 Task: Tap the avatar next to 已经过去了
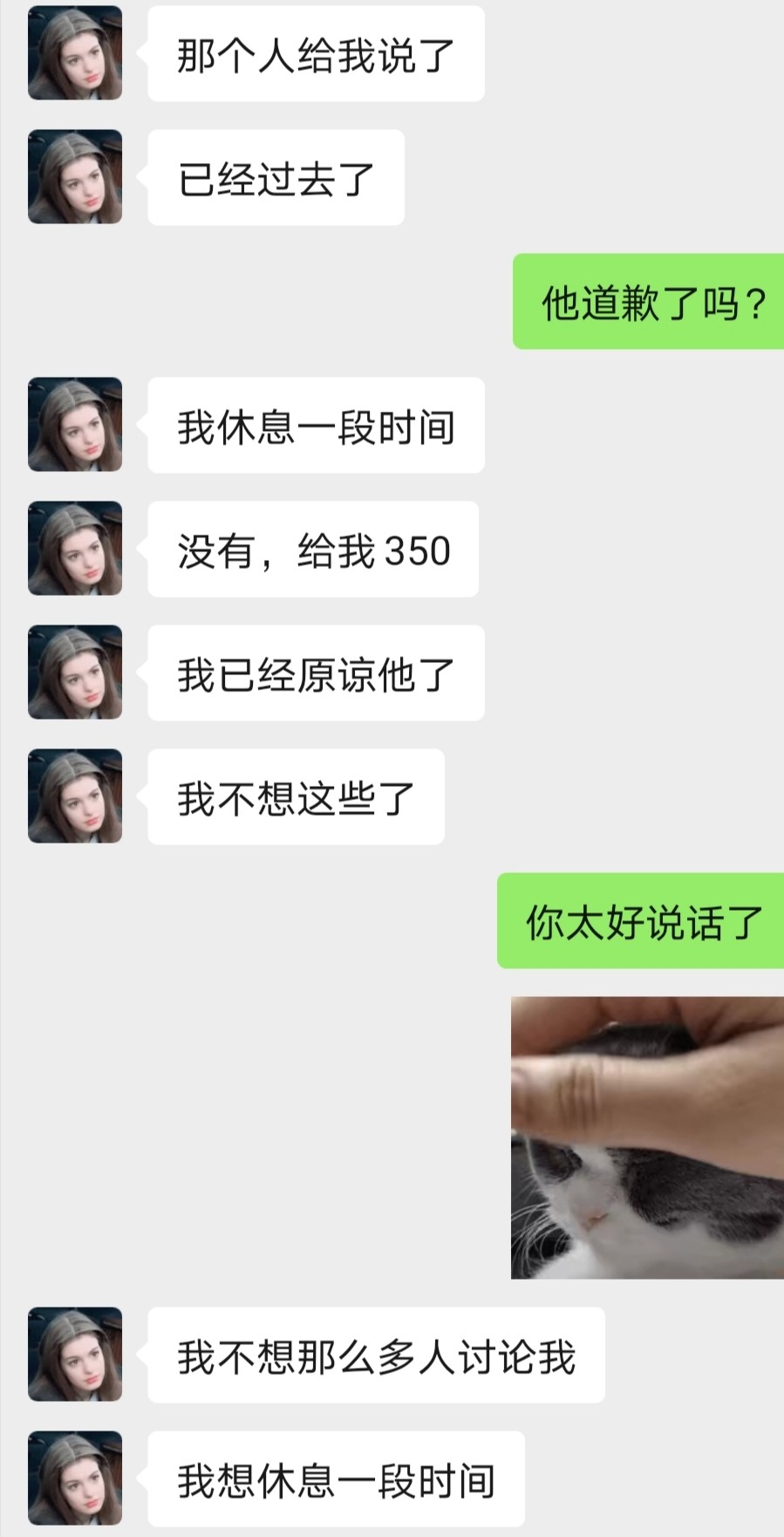click(75, 177)
